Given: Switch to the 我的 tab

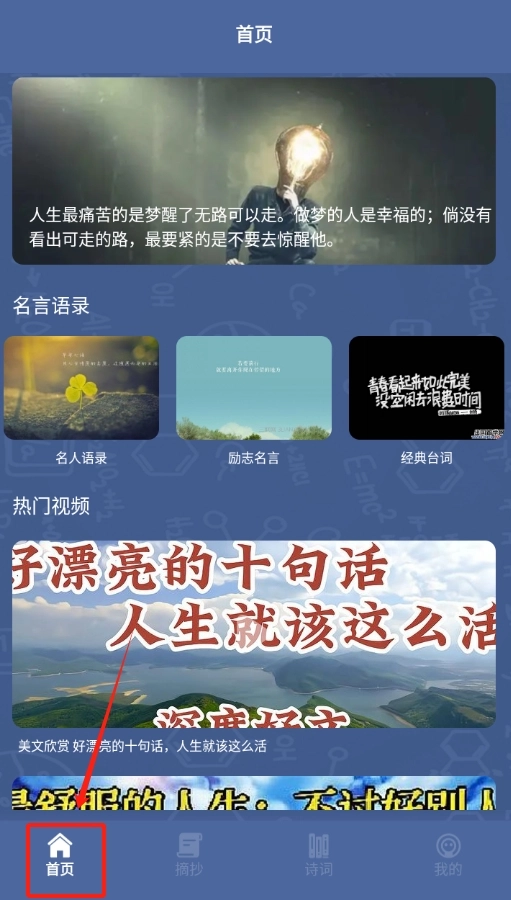Looking at the screenshot, I should (448, 855).
